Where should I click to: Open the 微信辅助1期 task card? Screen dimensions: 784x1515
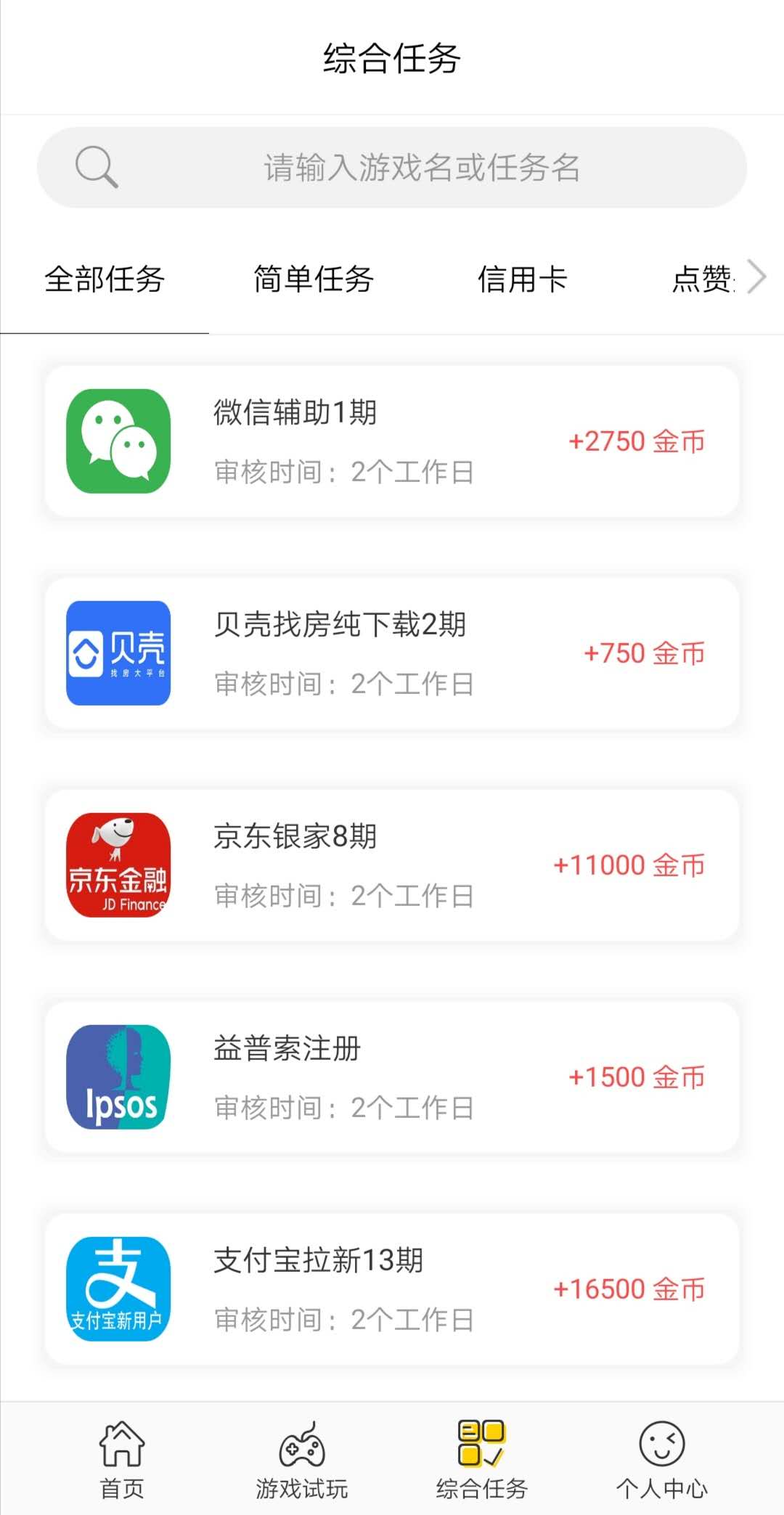[392, 441]
